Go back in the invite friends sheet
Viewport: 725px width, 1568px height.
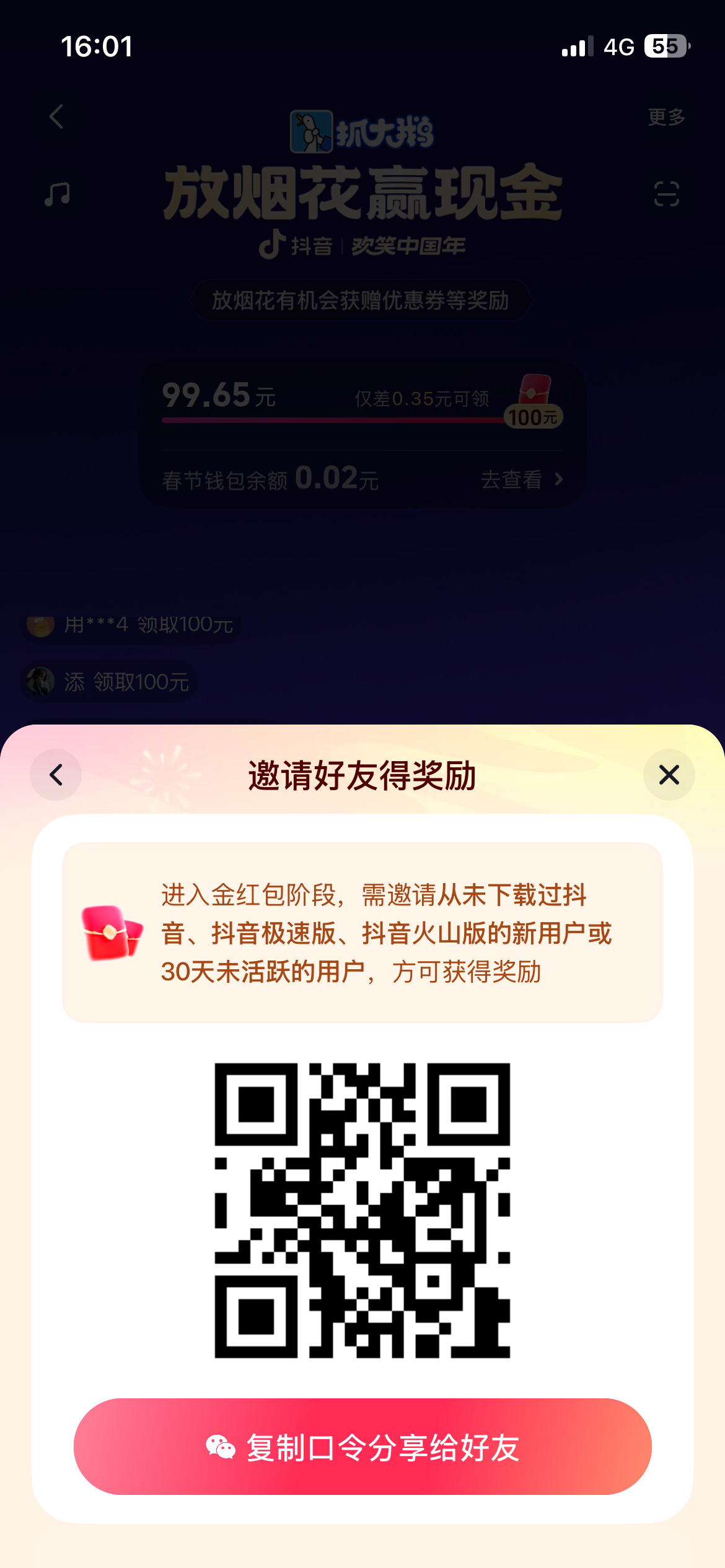pyautogui.click(x=56, y=775)
